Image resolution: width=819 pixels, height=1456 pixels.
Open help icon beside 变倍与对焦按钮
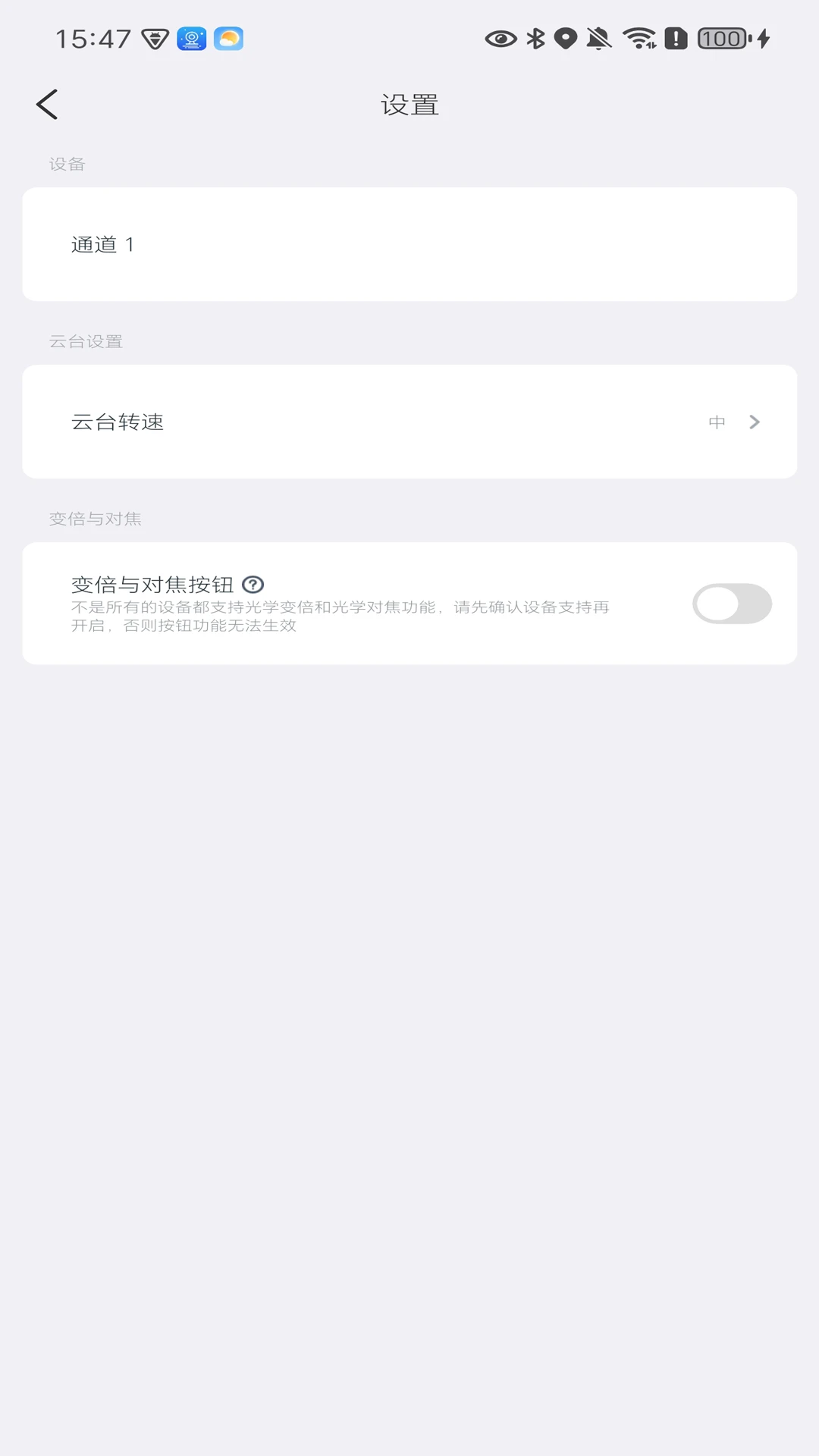pyautogui.click(x=253, y=585)
